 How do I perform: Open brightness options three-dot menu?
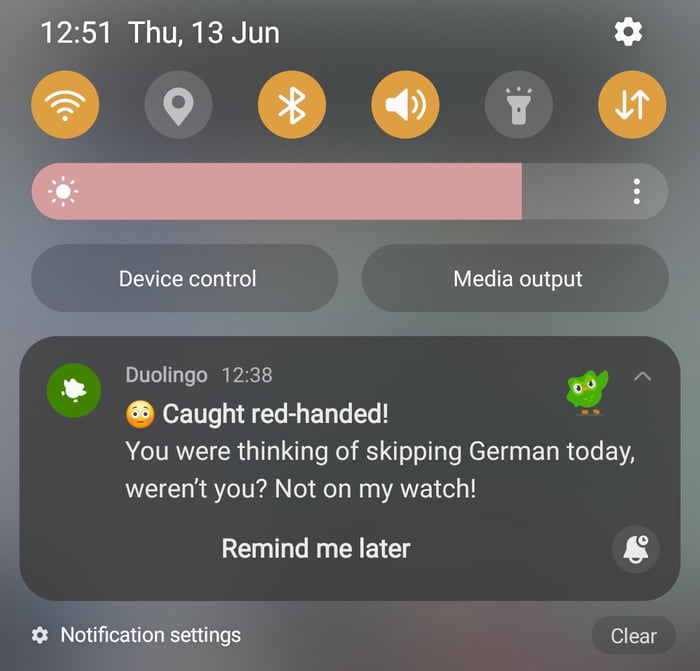click(637, 191)
